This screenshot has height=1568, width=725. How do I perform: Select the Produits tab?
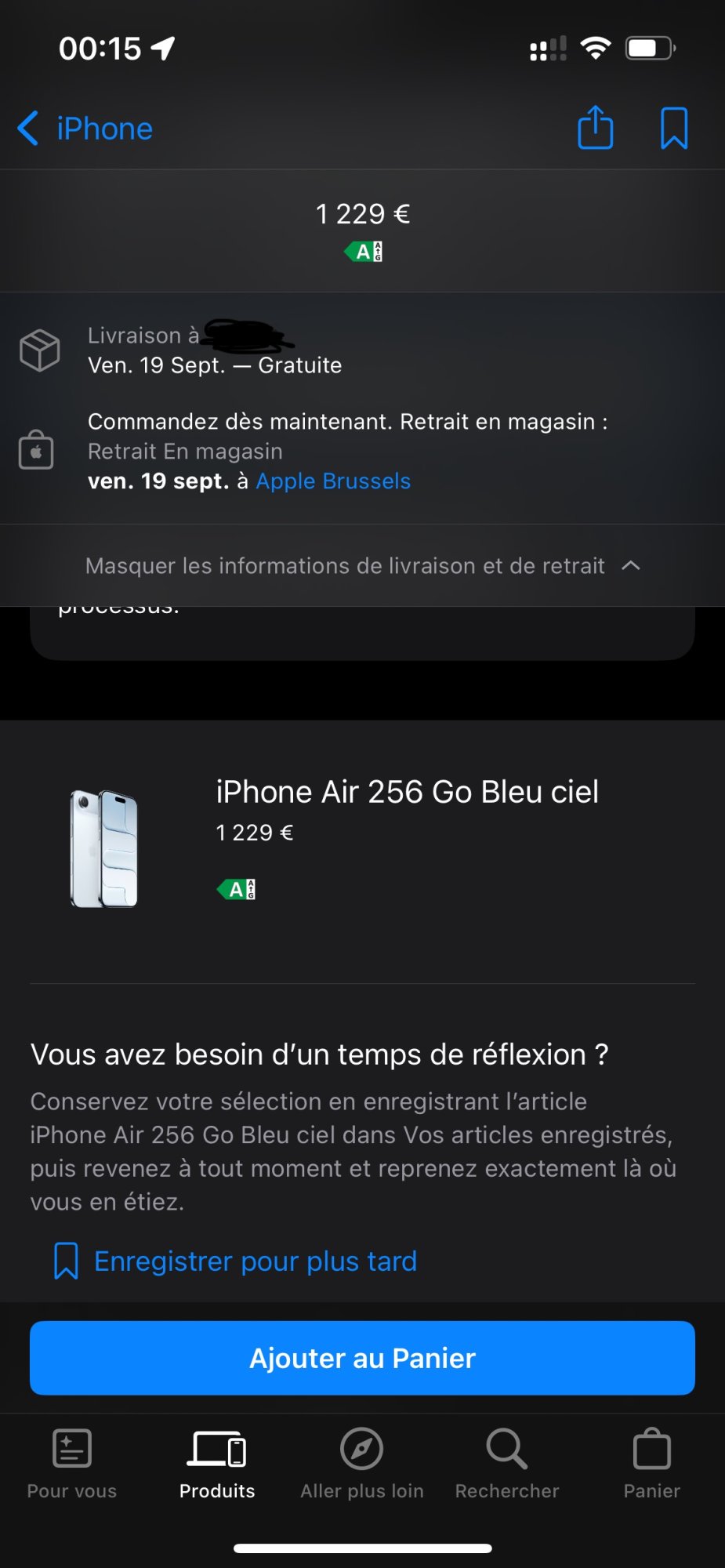pos(217,1464)
